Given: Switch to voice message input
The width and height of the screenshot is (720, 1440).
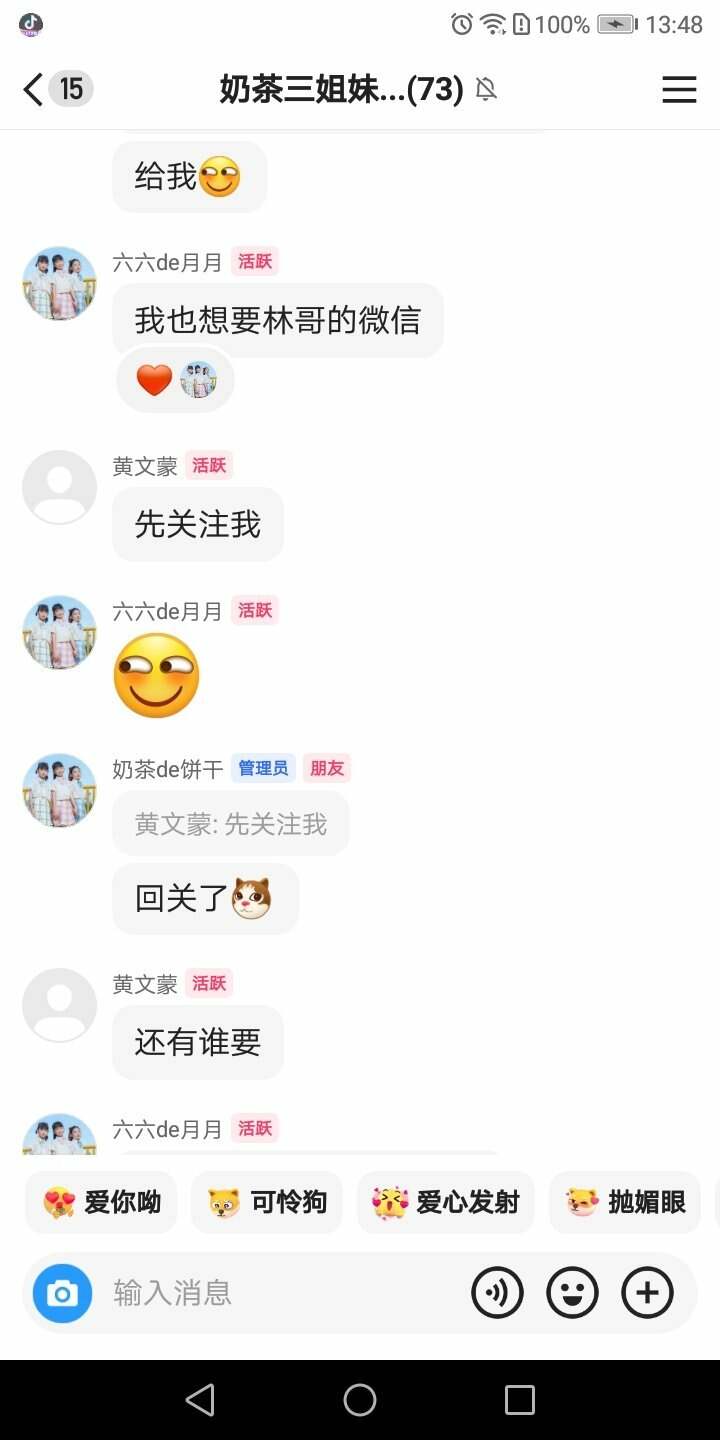Looking at the screenshot, I should (x=497, y=1293).
